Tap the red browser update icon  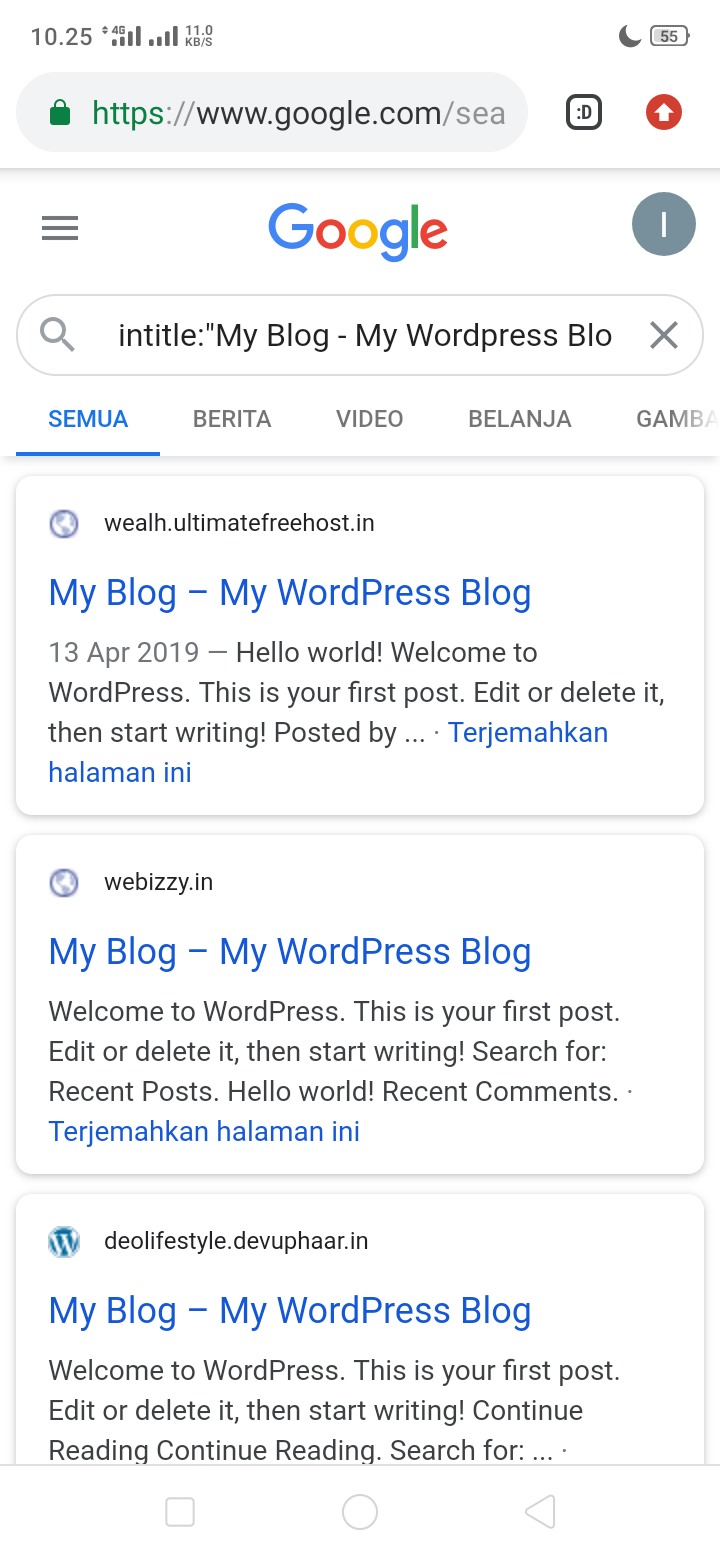(663, 113)
